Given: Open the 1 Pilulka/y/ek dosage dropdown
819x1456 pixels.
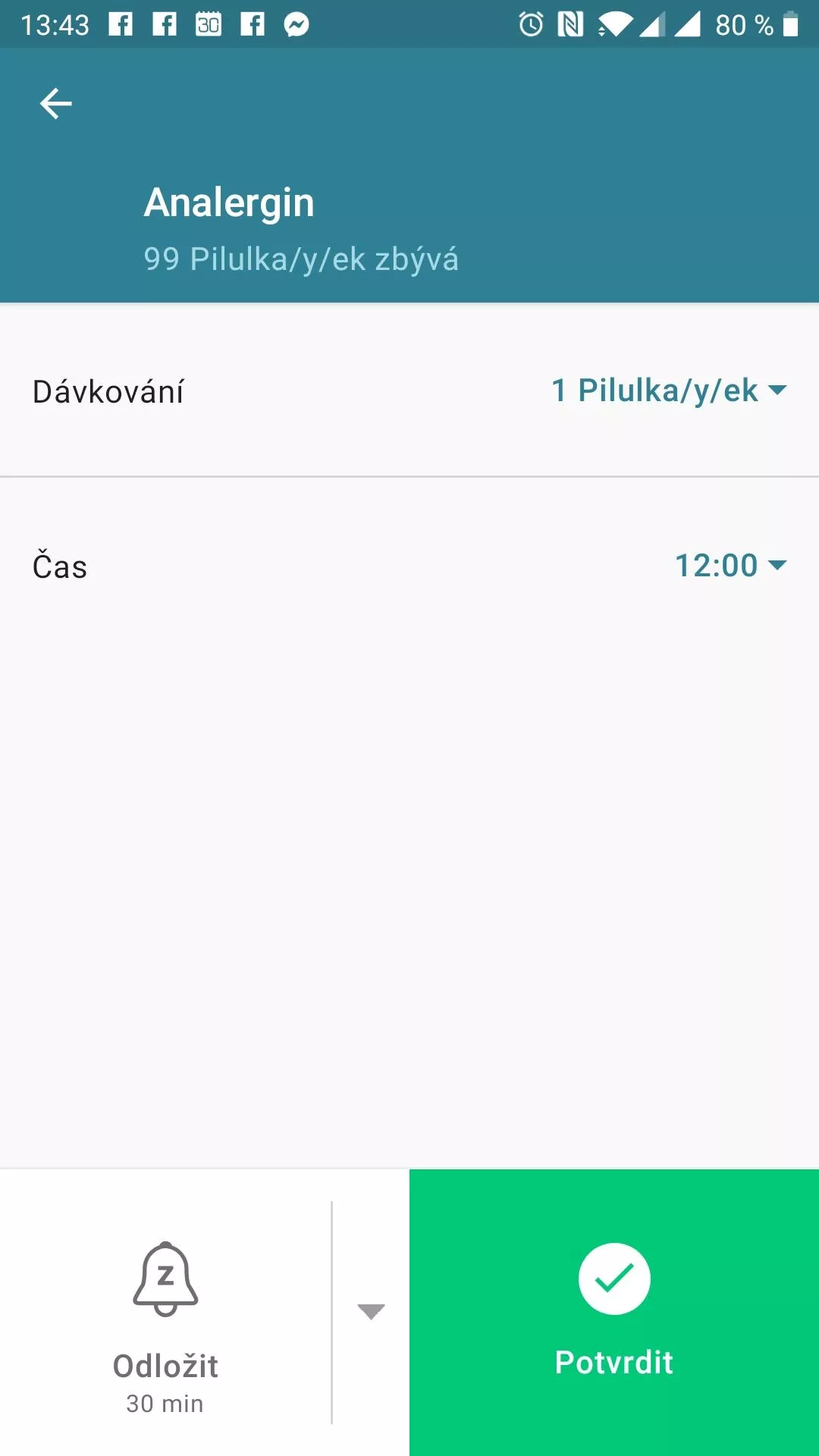Looking at the screenshot, I should click(669, 391).
